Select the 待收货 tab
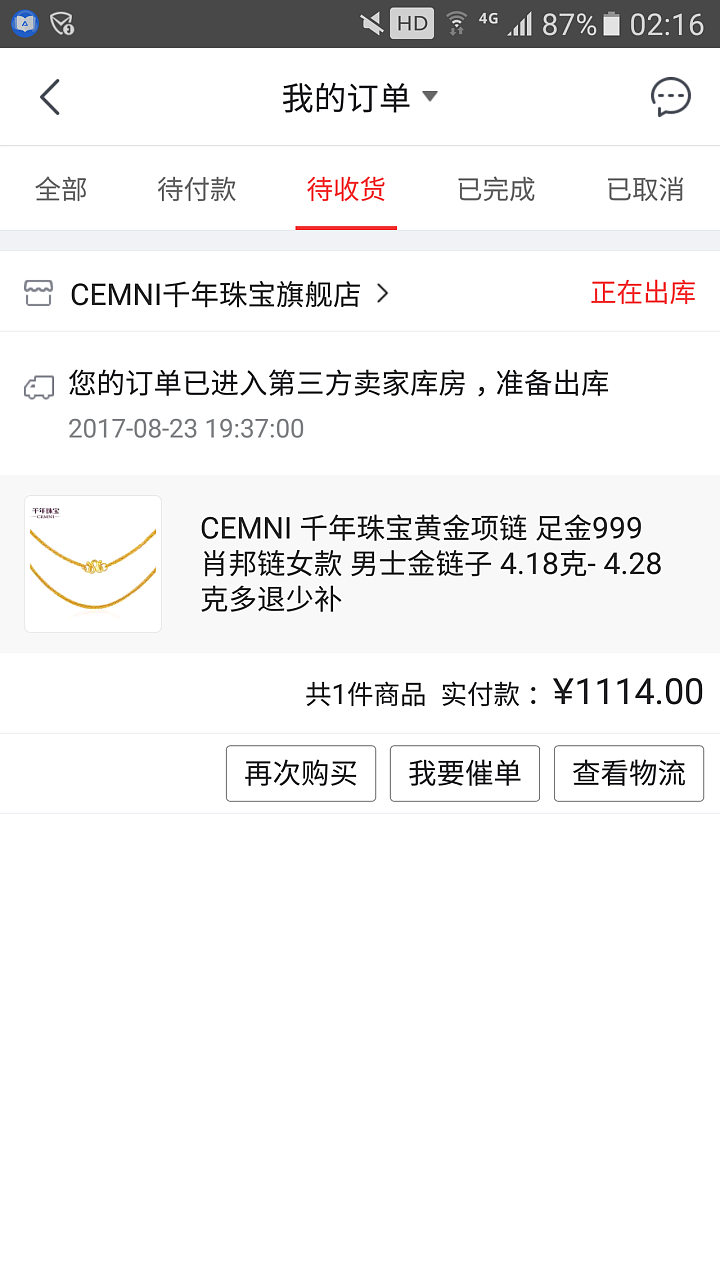Image resolution: width=720 pixels, height=1280 pixels. (x=346, y=189)
